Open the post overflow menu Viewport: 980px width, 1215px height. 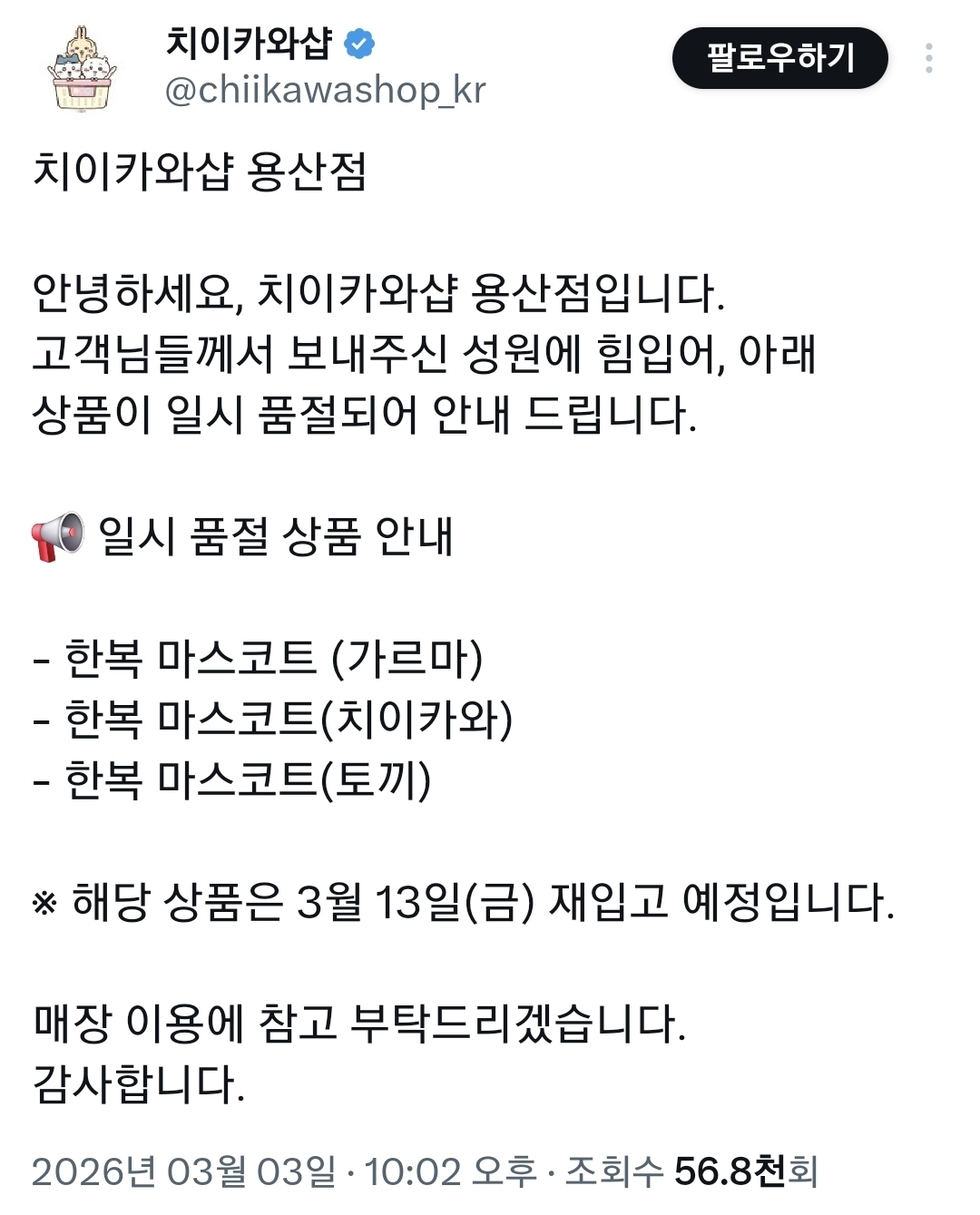tap(928, 58)
